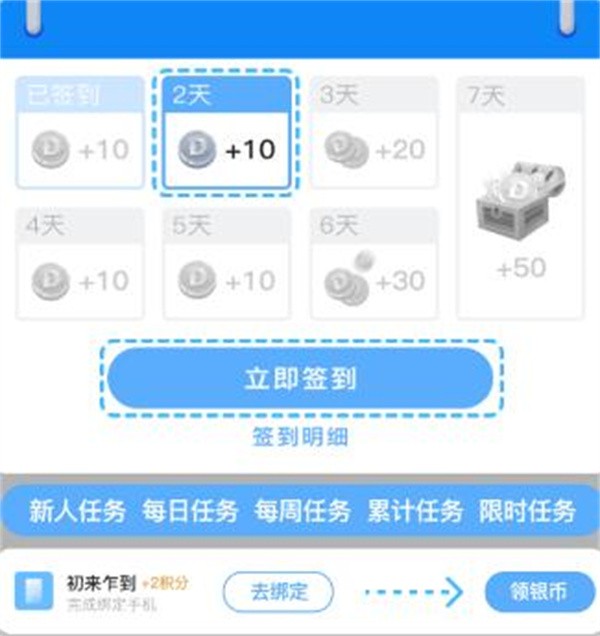Switch to the 累计任务 tab
The image size is (600, 636).
(415, 512)
